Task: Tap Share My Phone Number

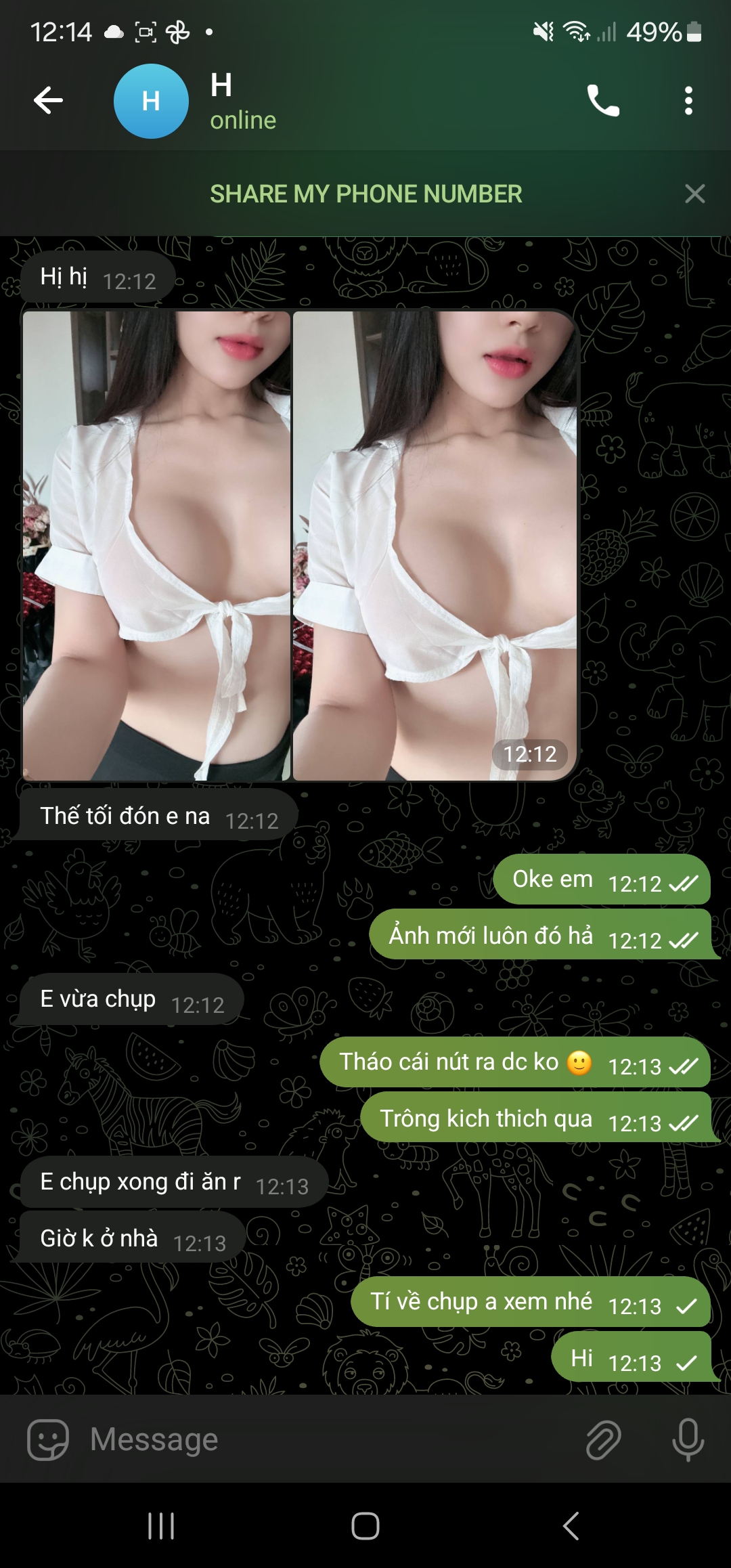Action: tap(365, 194)
